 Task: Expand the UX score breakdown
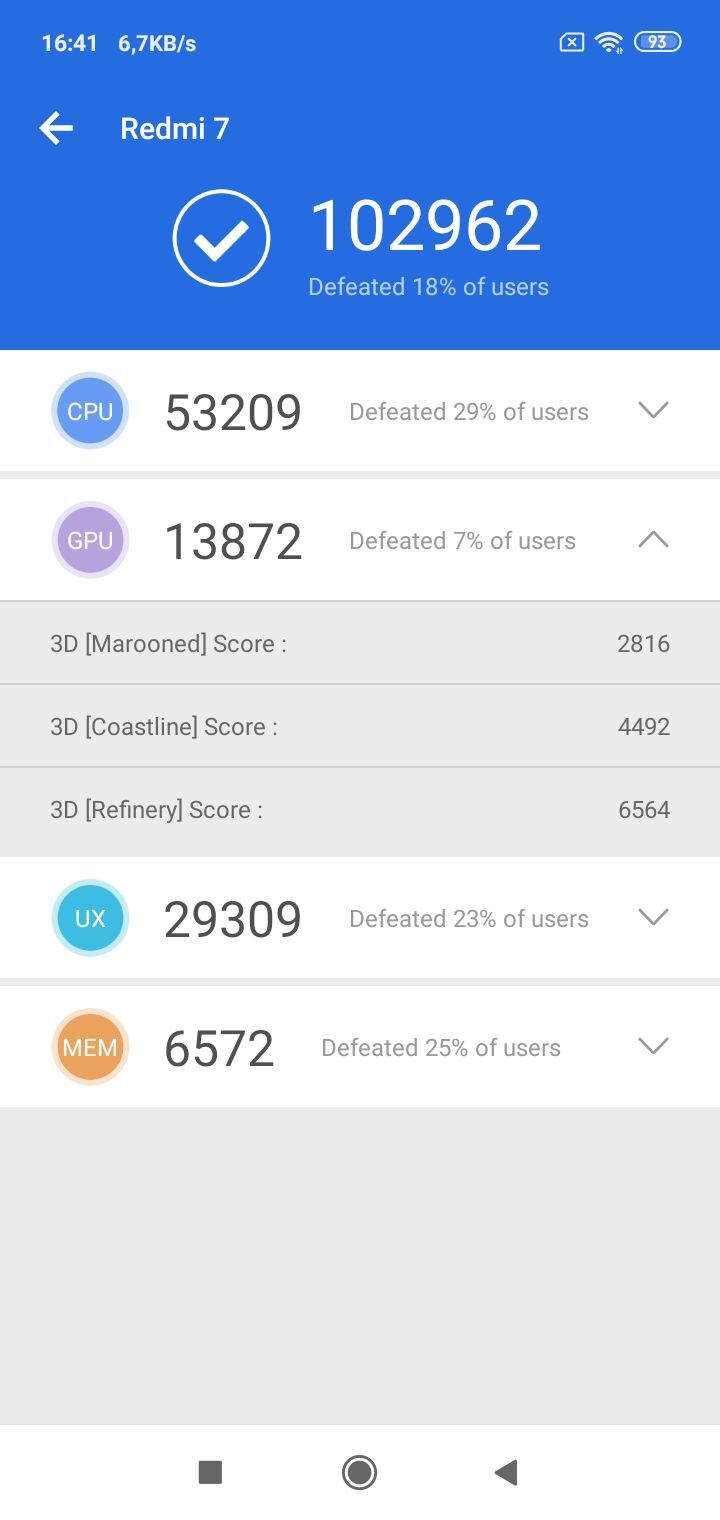653,918
